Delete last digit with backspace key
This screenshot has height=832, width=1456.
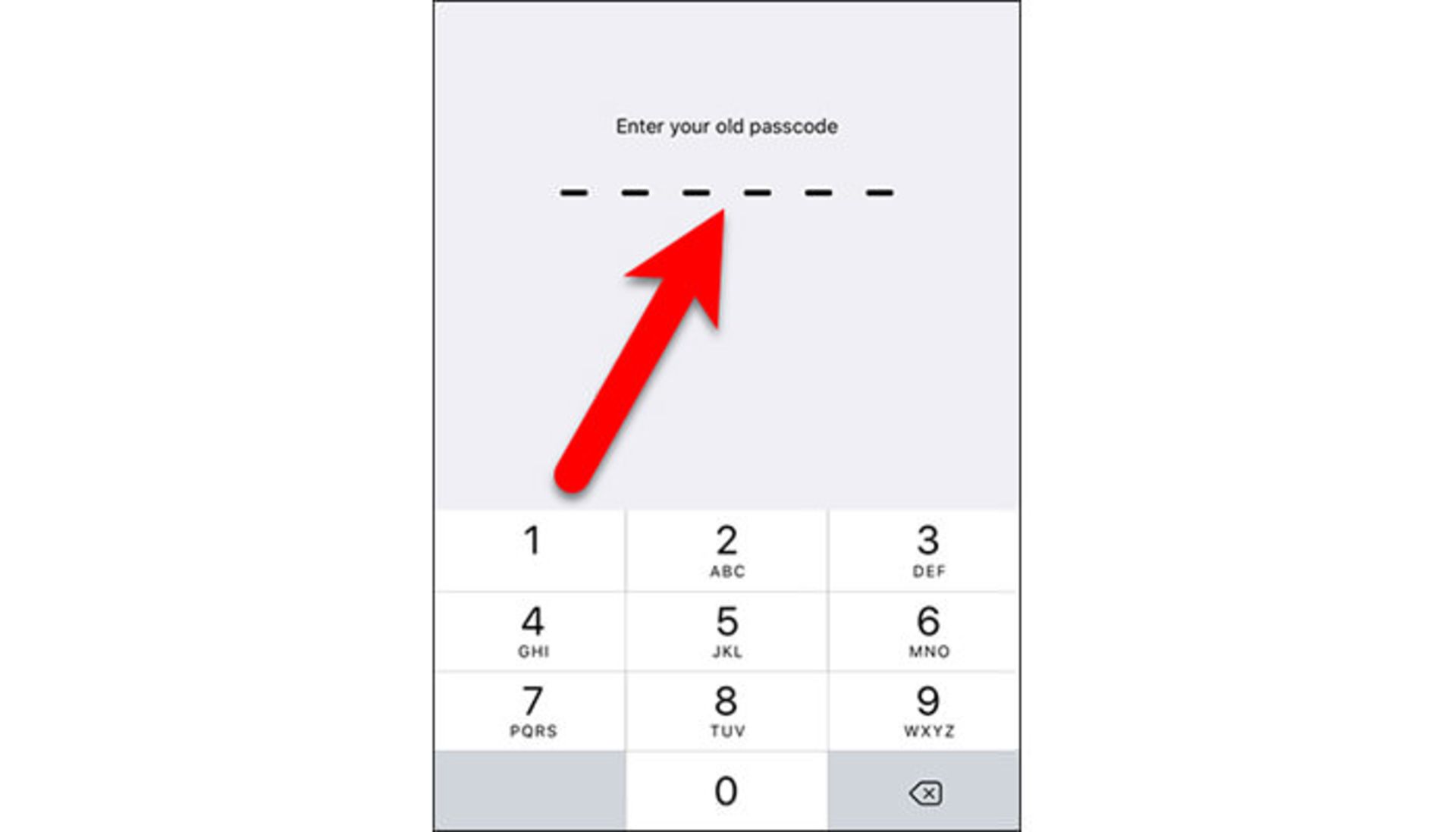tap(925, 793)
